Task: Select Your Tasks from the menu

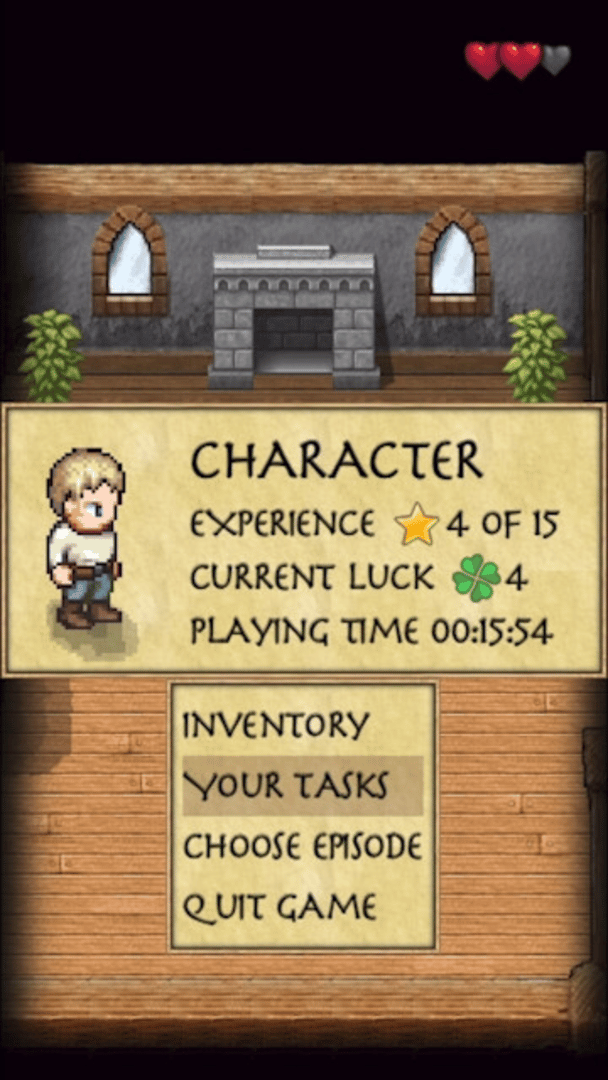Action: pos(286,786)
